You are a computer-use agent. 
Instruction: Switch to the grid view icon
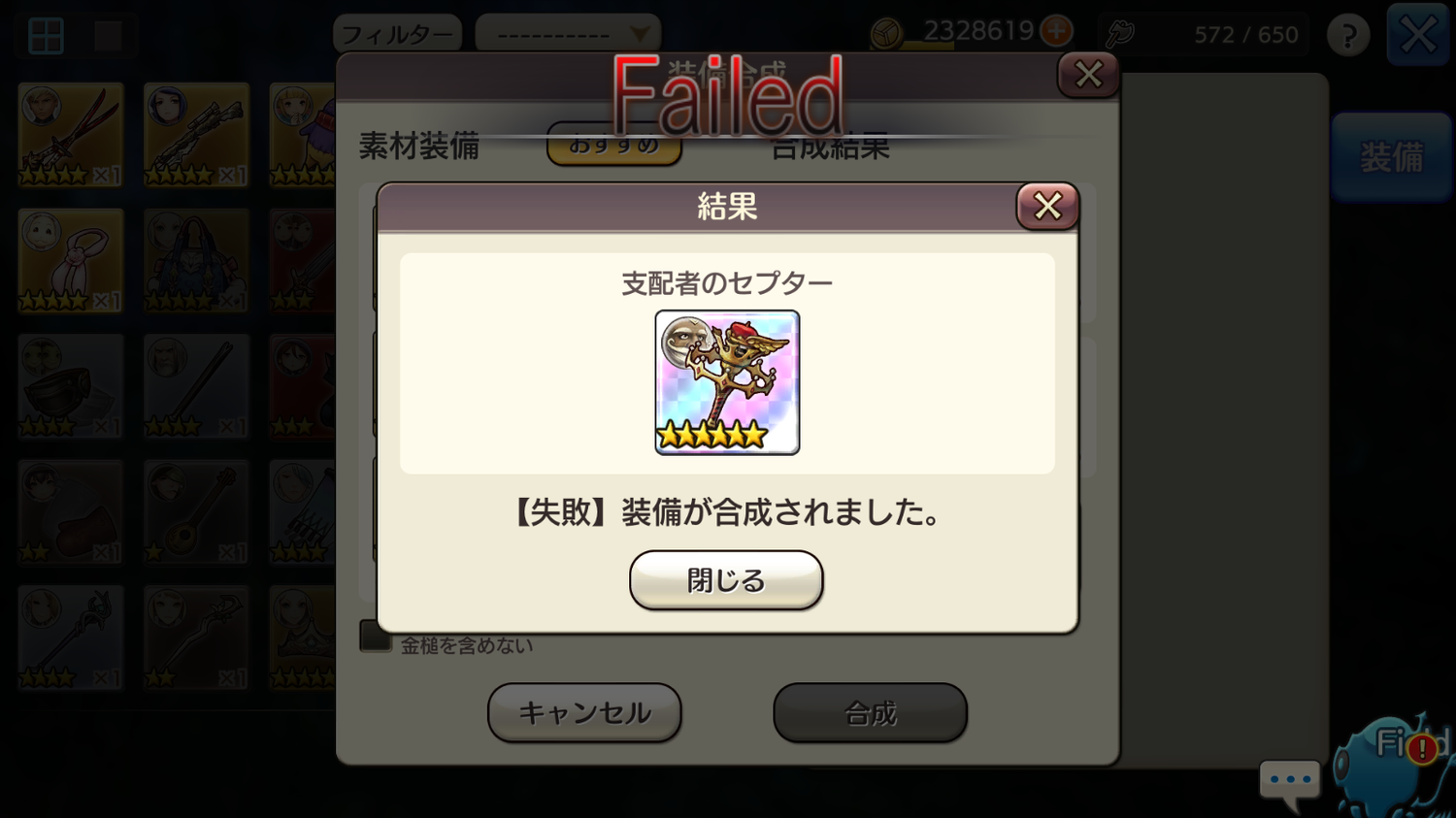coord(46,36)
